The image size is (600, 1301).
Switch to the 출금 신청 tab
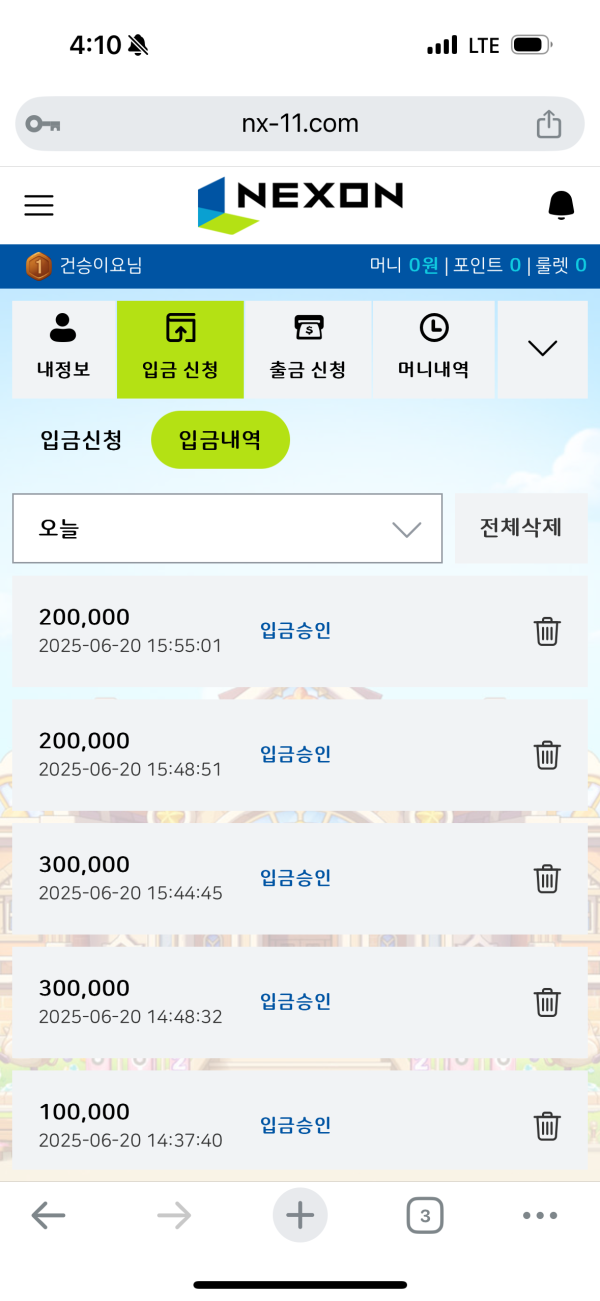coord(308,348)
